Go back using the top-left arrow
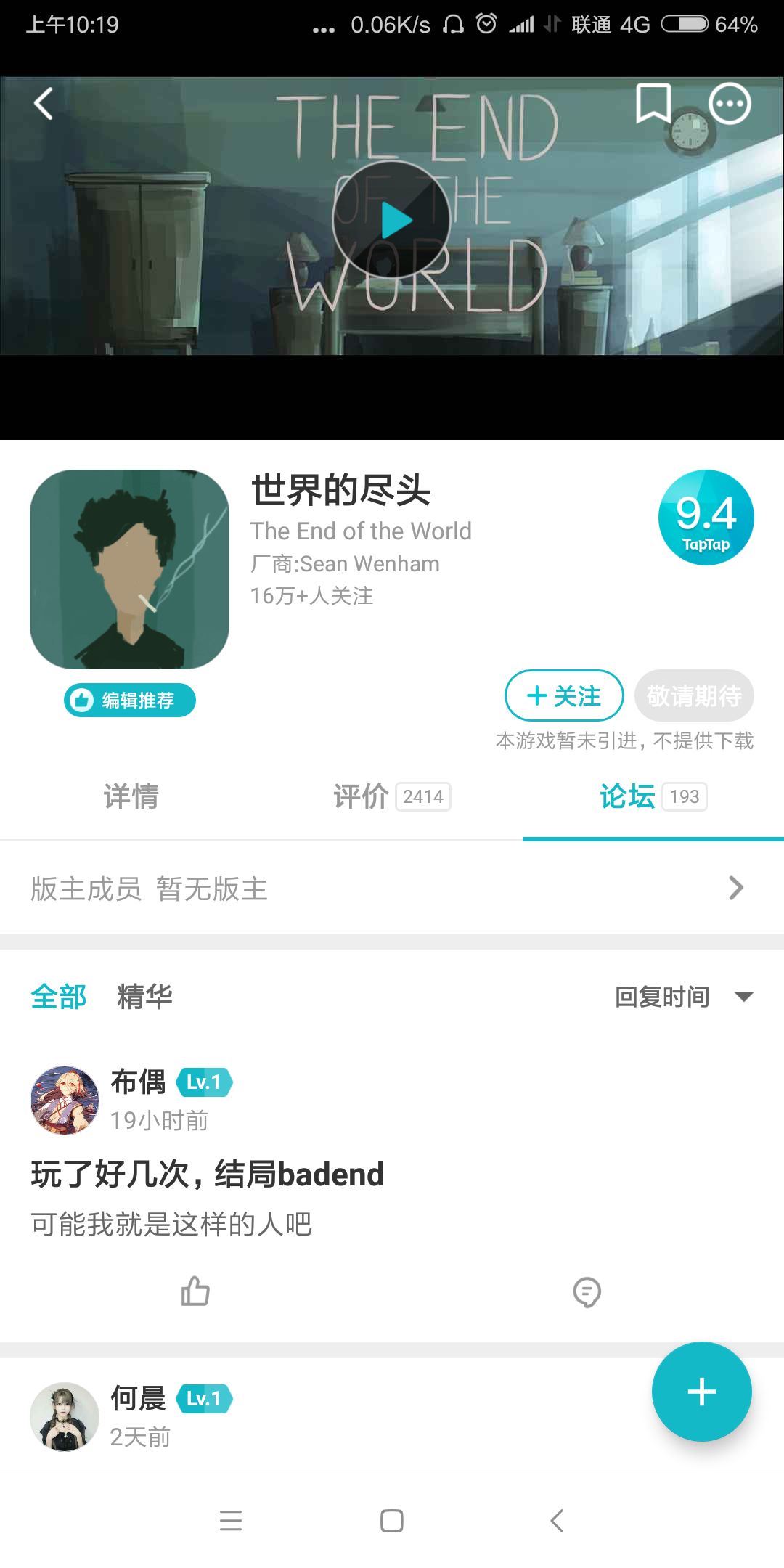The image size is (784, 1568). coord(44,104)
